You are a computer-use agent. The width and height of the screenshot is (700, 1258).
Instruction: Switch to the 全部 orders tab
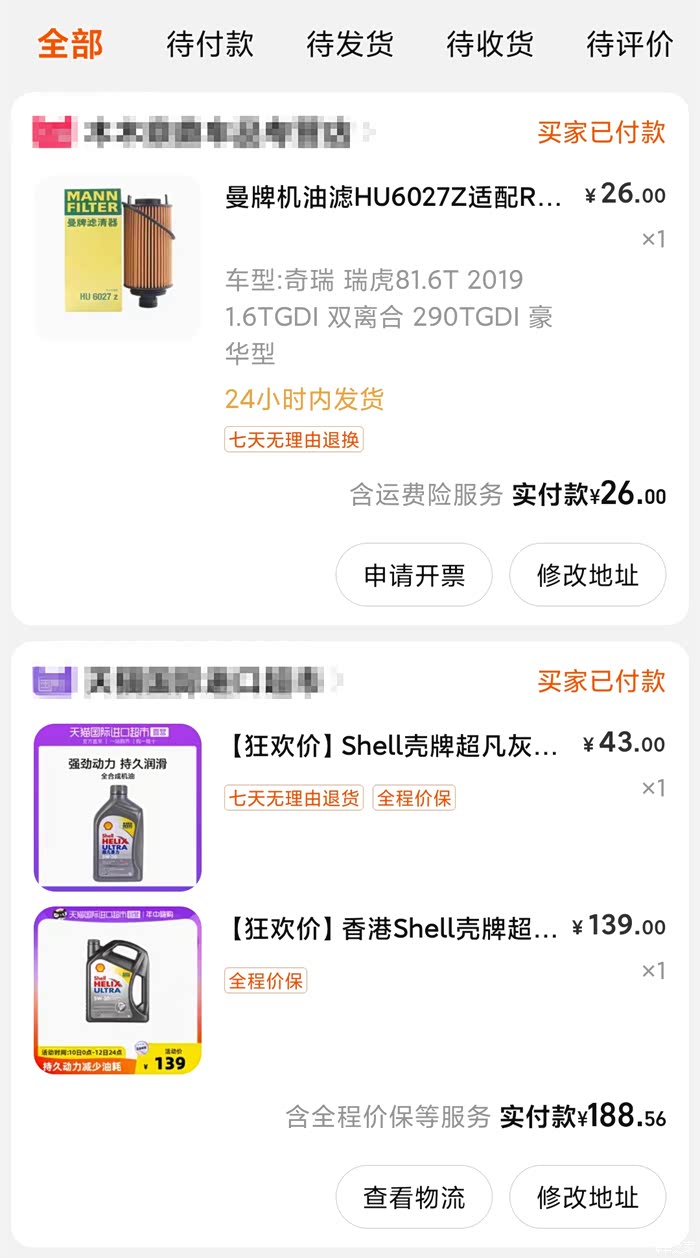pyautogui.click(x=70, y=44)
